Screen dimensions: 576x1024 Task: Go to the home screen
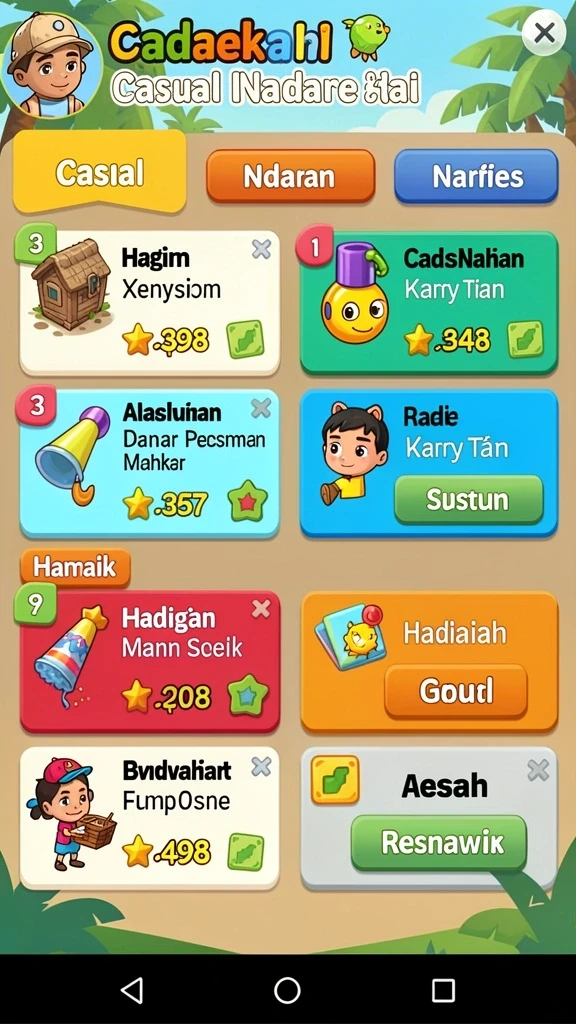click(287, 990)
